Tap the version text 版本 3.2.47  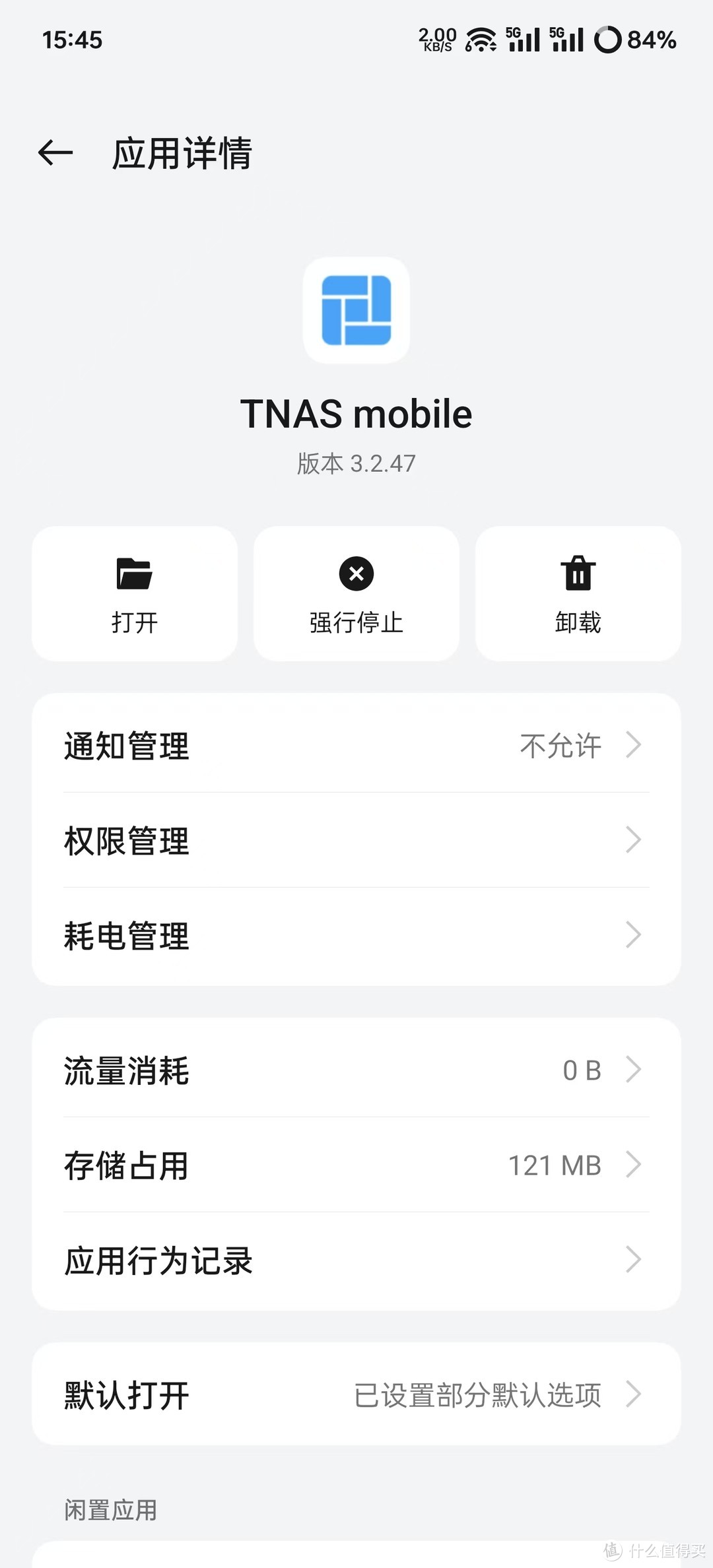pyautogui.click(x=356, y=463)
